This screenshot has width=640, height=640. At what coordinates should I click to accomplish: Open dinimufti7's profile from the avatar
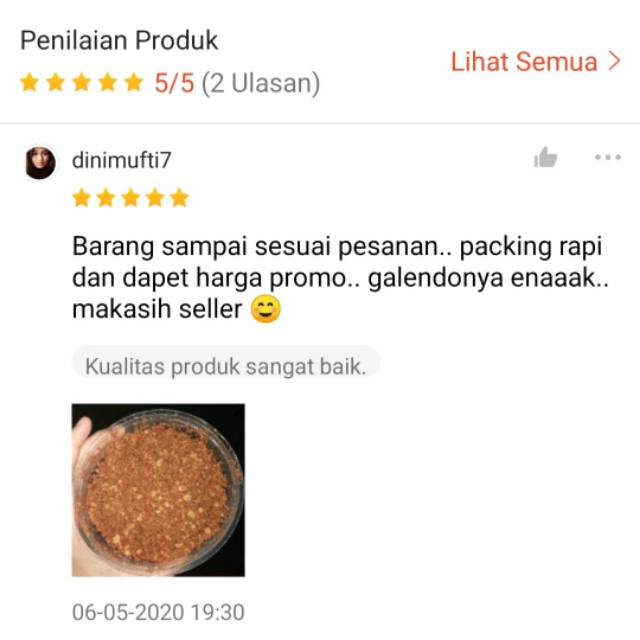(x=40, y=162)
